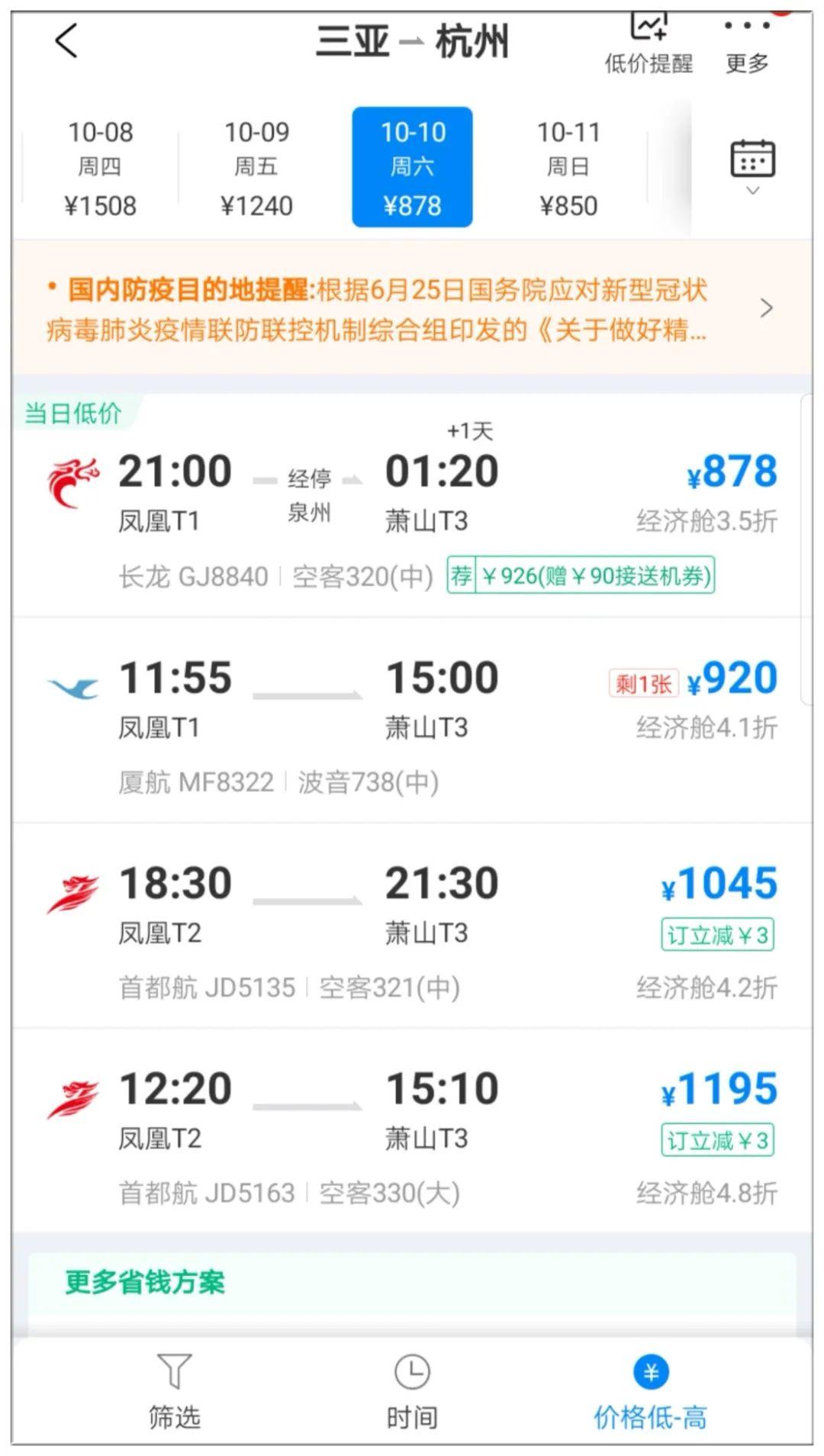Open the 长龙 GJ8840 flight at 21:00

(412, 506)
